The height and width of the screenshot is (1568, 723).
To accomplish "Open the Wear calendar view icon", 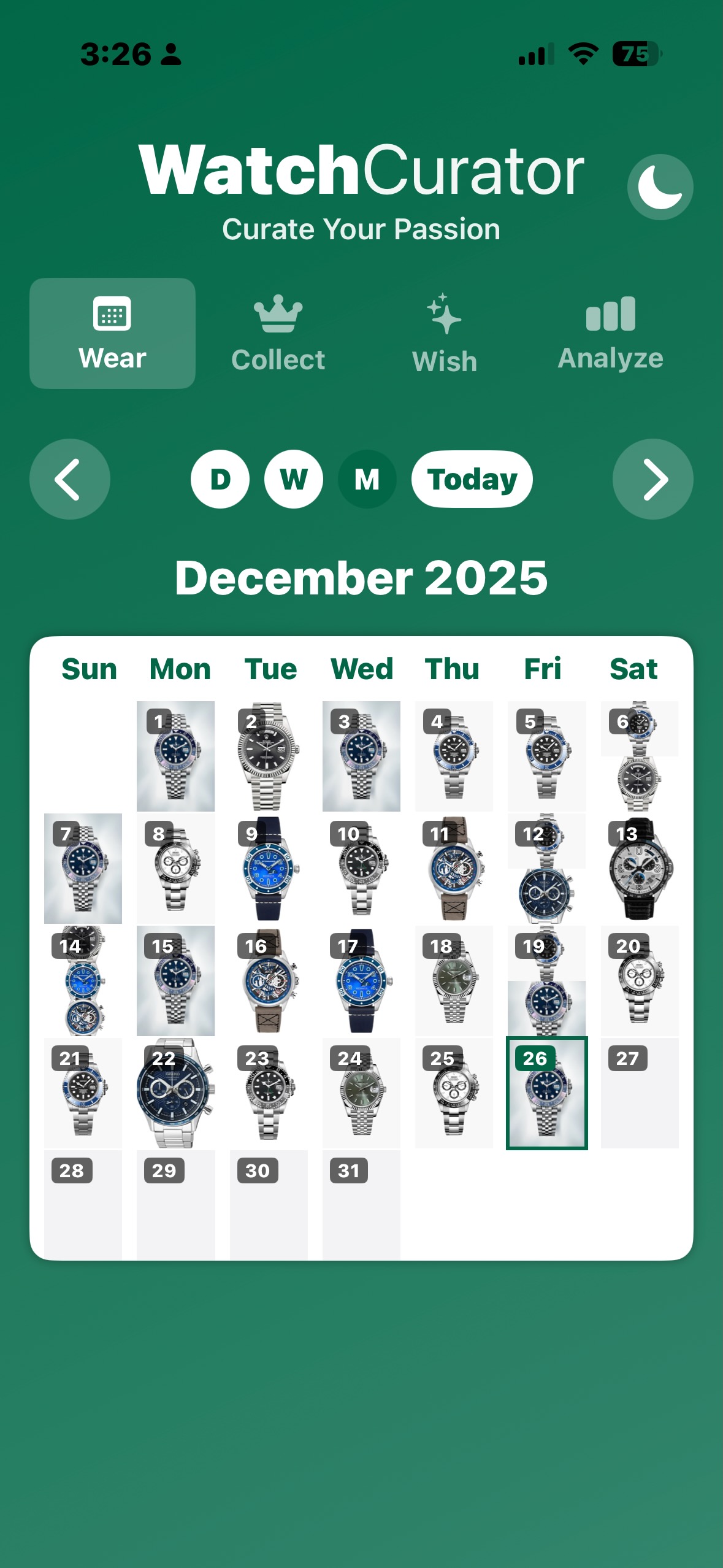I will [113, 314].
